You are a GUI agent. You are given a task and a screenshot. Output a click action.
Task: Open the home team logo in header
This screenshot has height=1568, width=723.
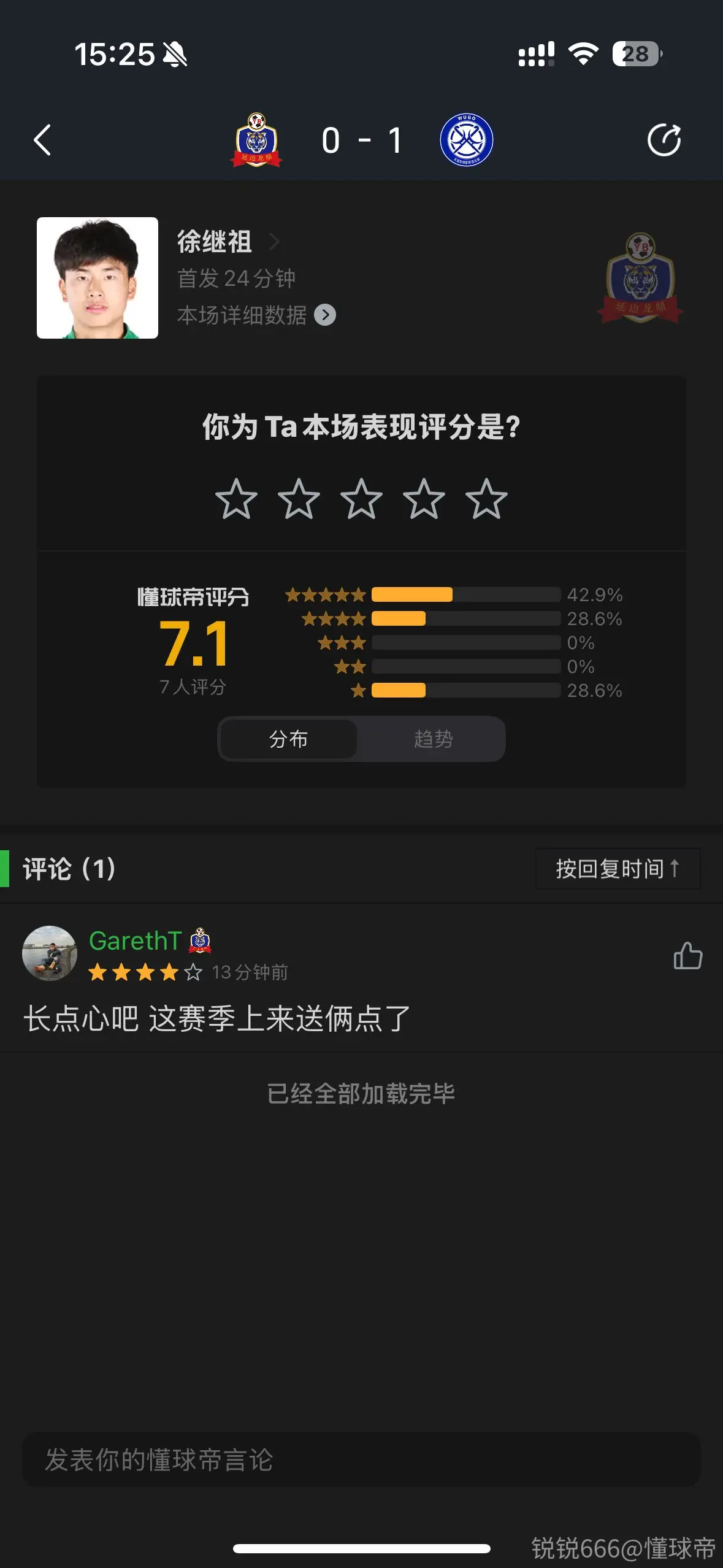256,140
